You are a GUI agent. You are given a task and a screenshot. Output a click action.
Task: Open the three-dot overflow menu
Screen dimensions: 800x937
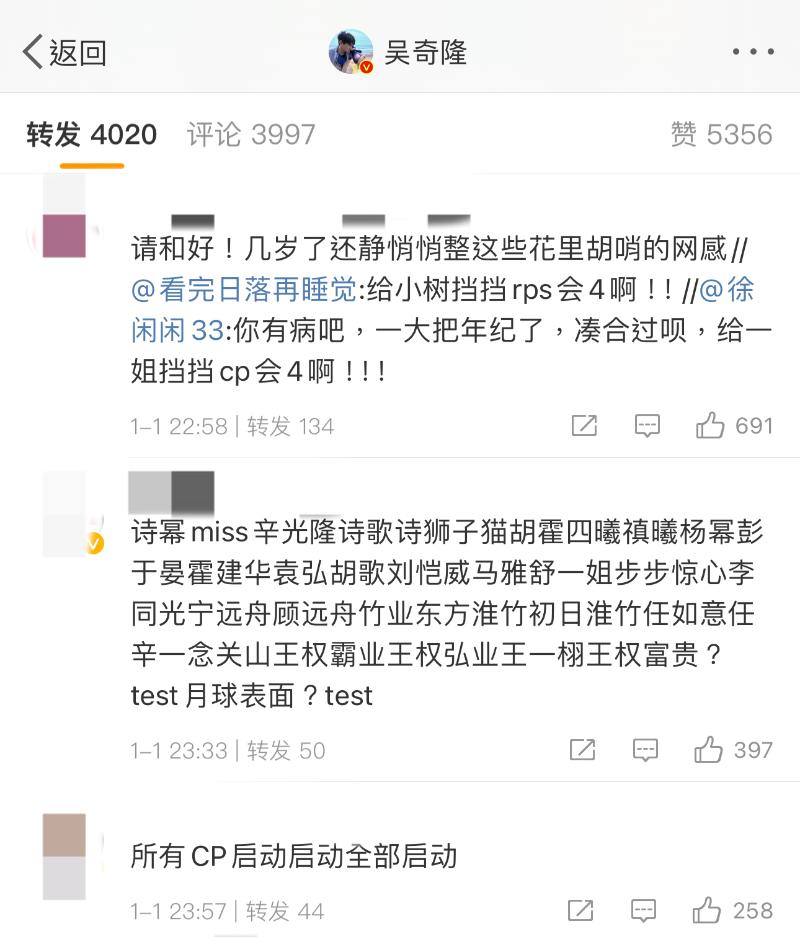(752, 52)
